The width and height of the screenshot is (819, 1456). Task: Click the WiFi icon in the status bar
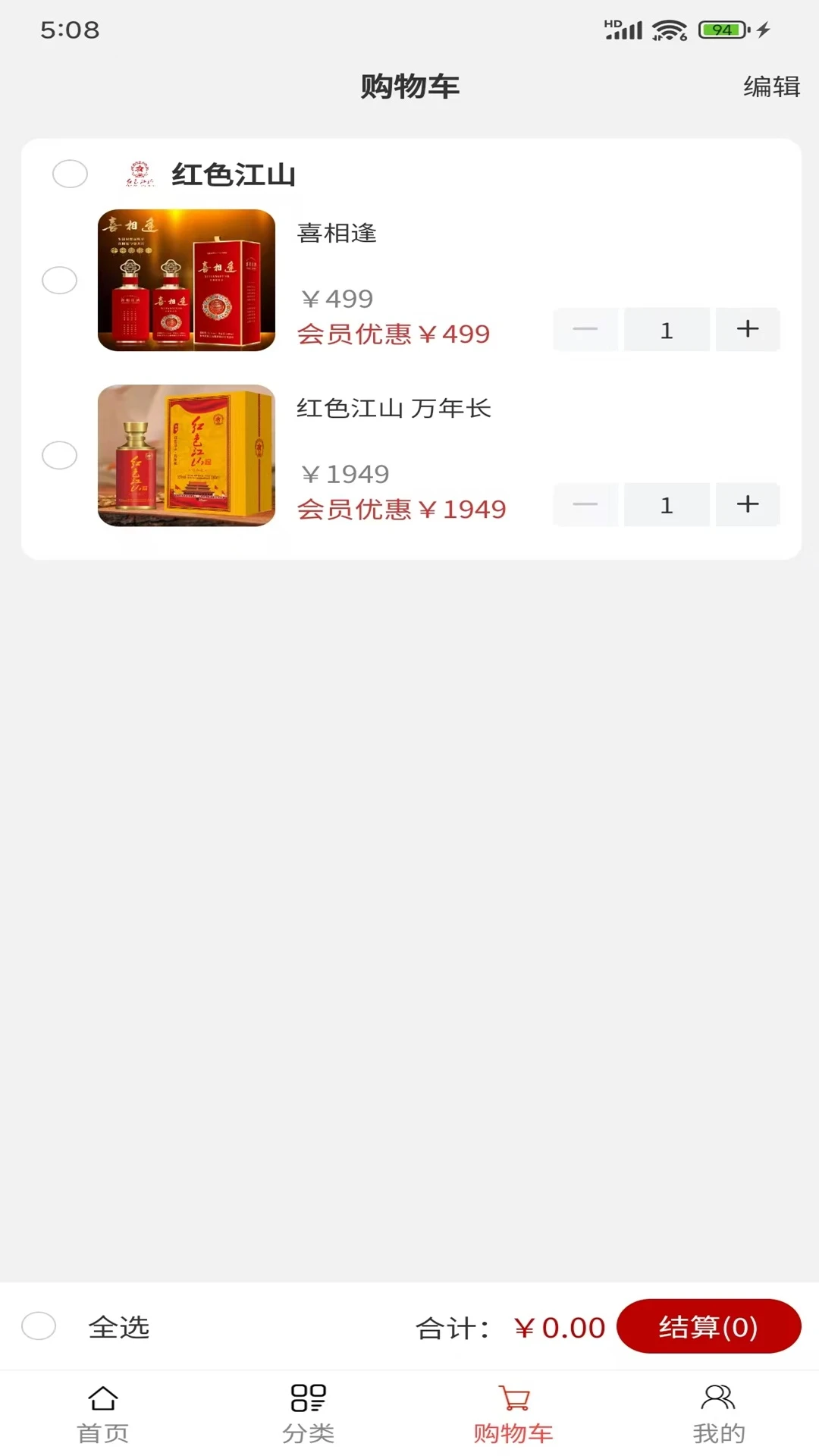670,30
